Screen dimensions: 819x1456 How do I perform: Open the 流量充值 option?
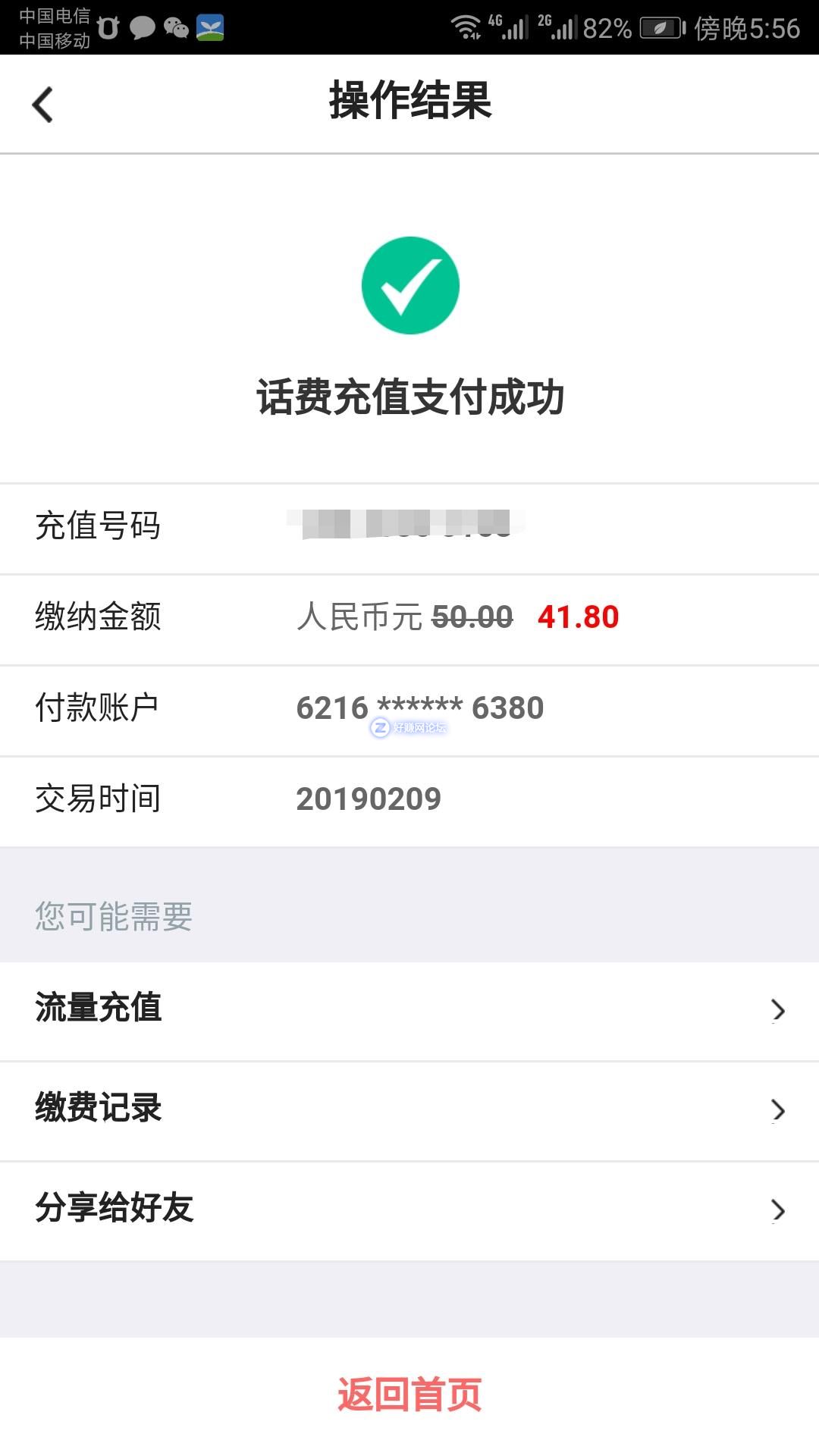pos(409,1009)
